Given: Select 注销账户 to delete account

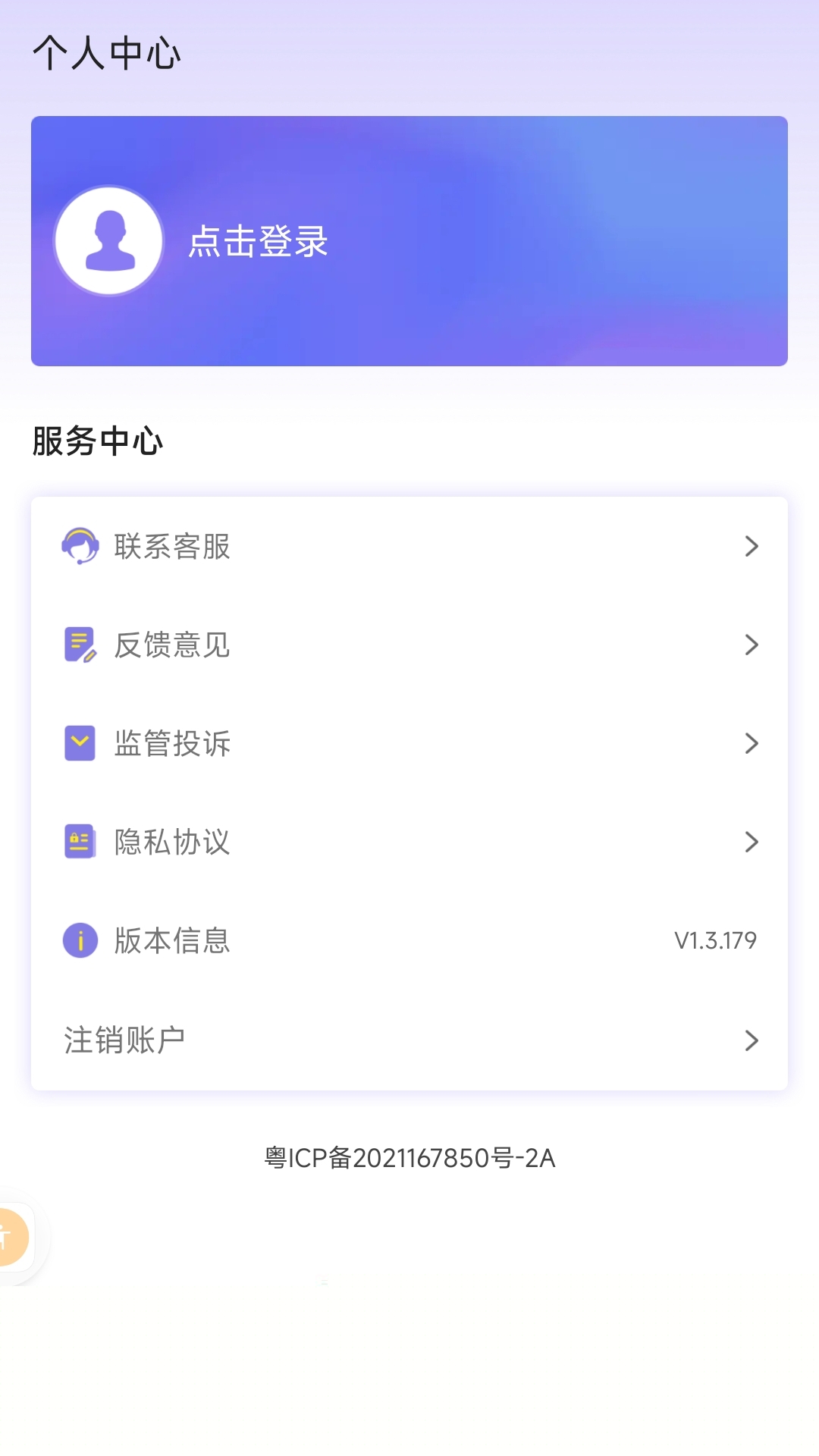Looking at the screenshot, I should click(x=408, y=1040).
